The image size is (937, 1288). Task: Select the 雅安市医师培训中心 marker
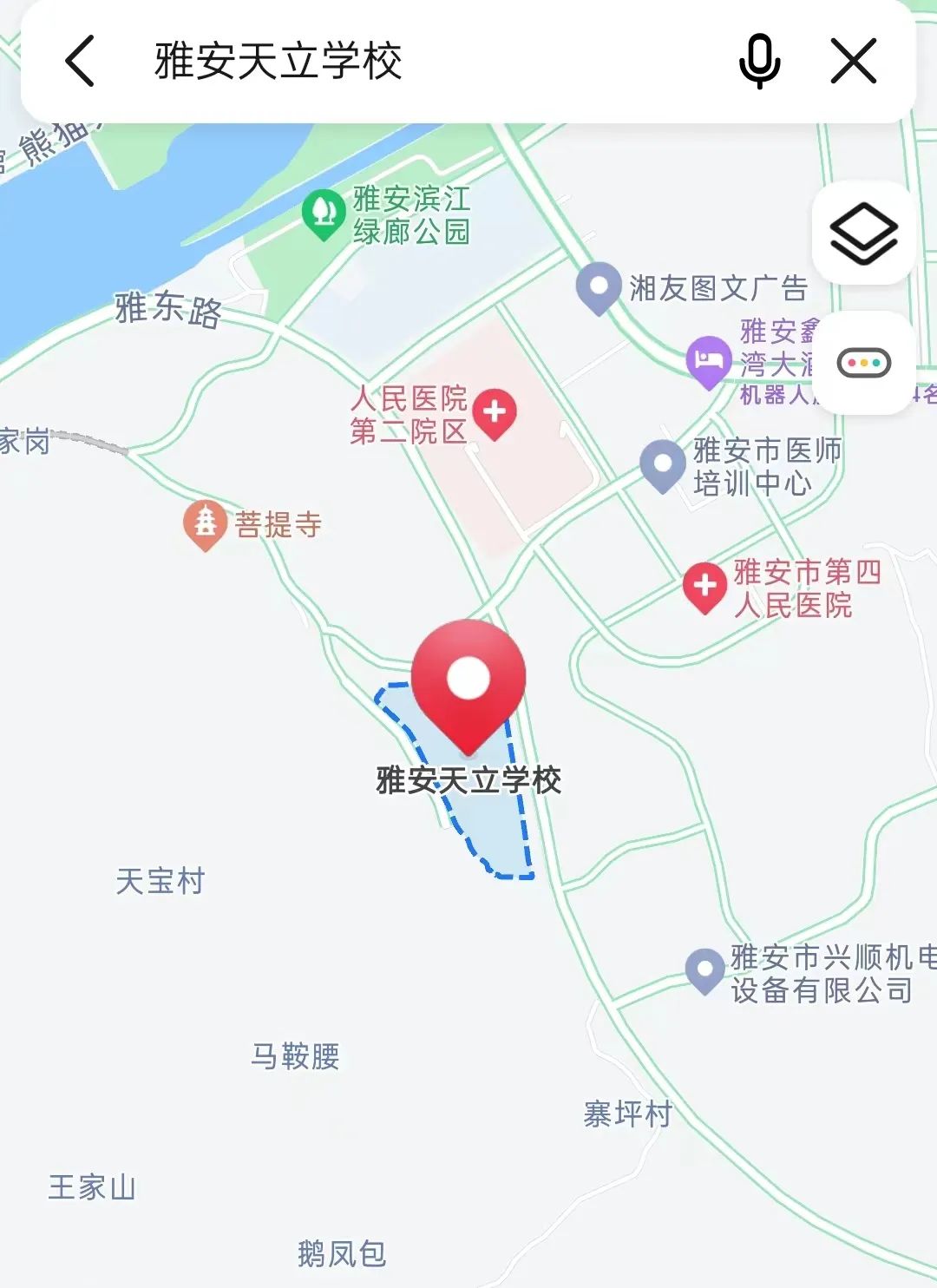click(663, 464)
